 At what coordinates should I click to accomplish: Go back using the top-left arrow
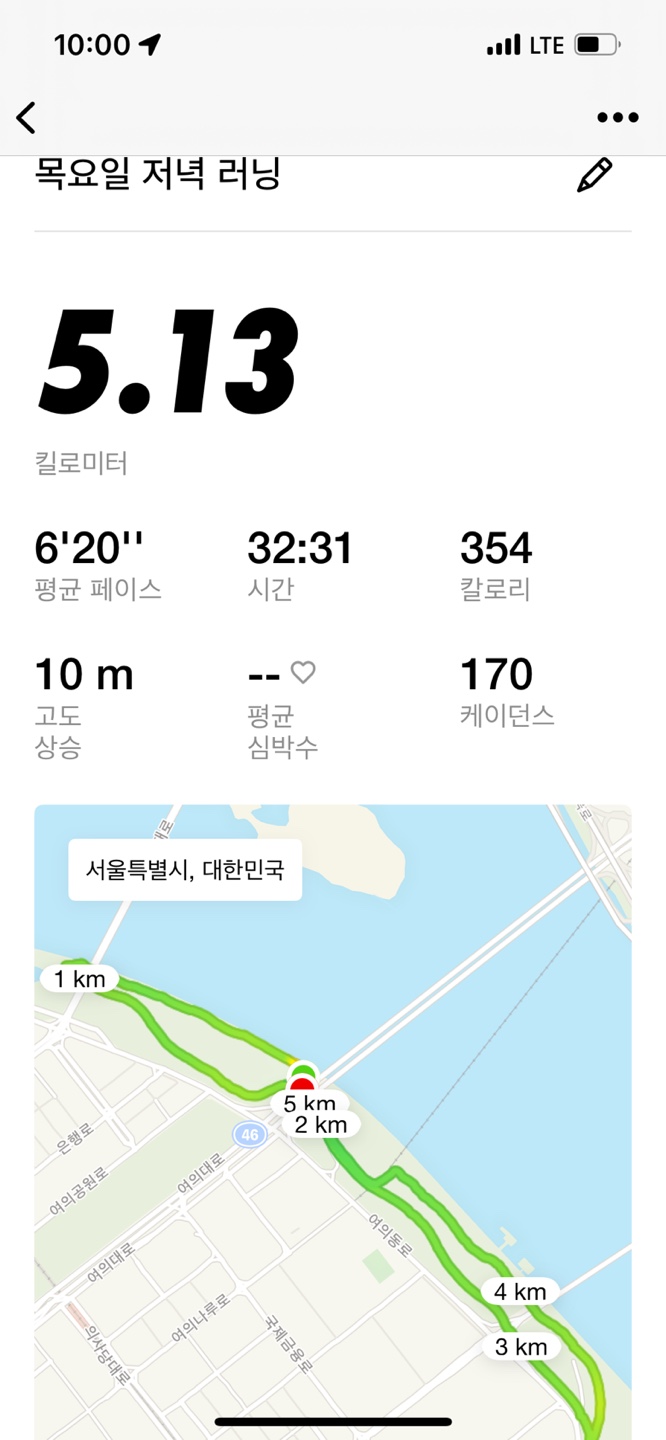[x=27, y=117]
